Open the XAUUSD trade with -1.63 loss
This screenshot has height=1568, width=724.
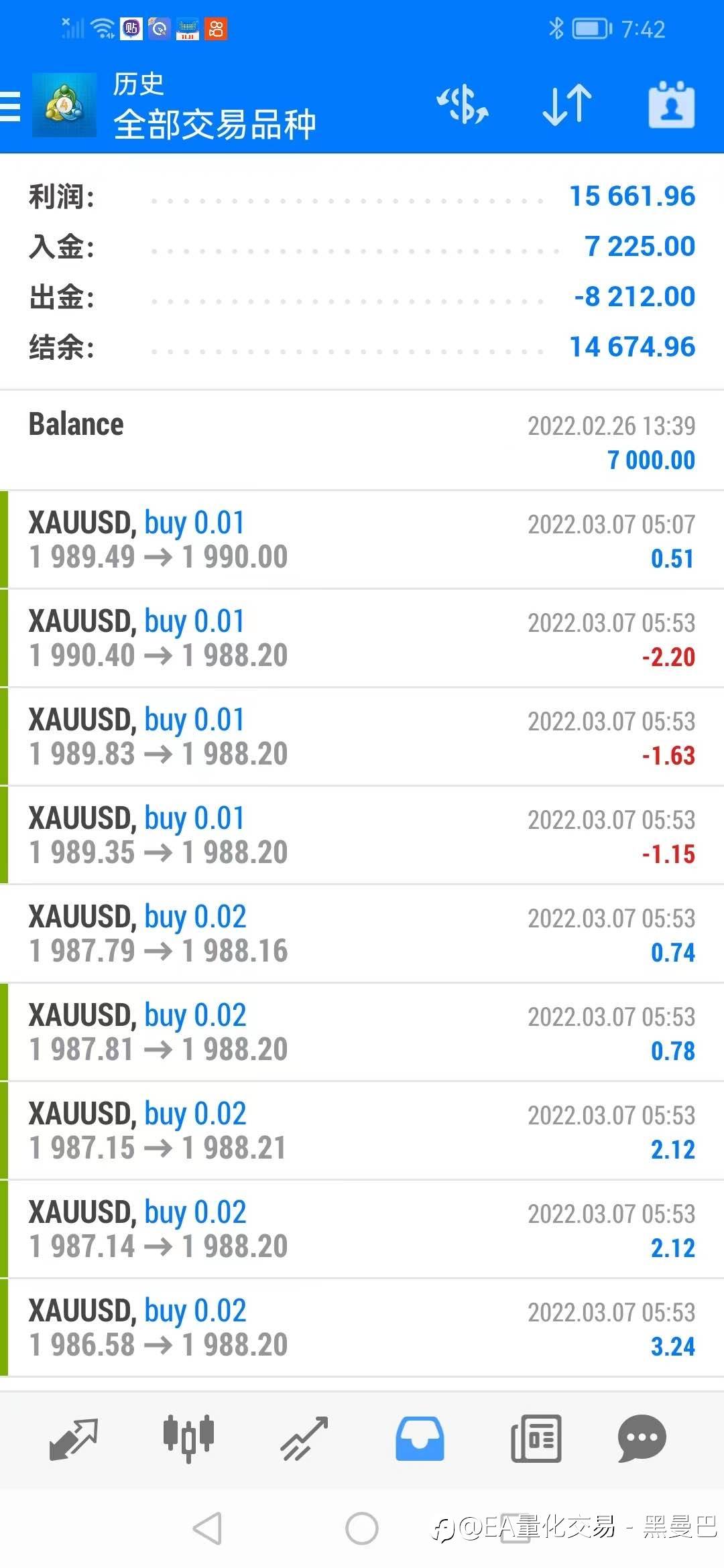[362, 737]
